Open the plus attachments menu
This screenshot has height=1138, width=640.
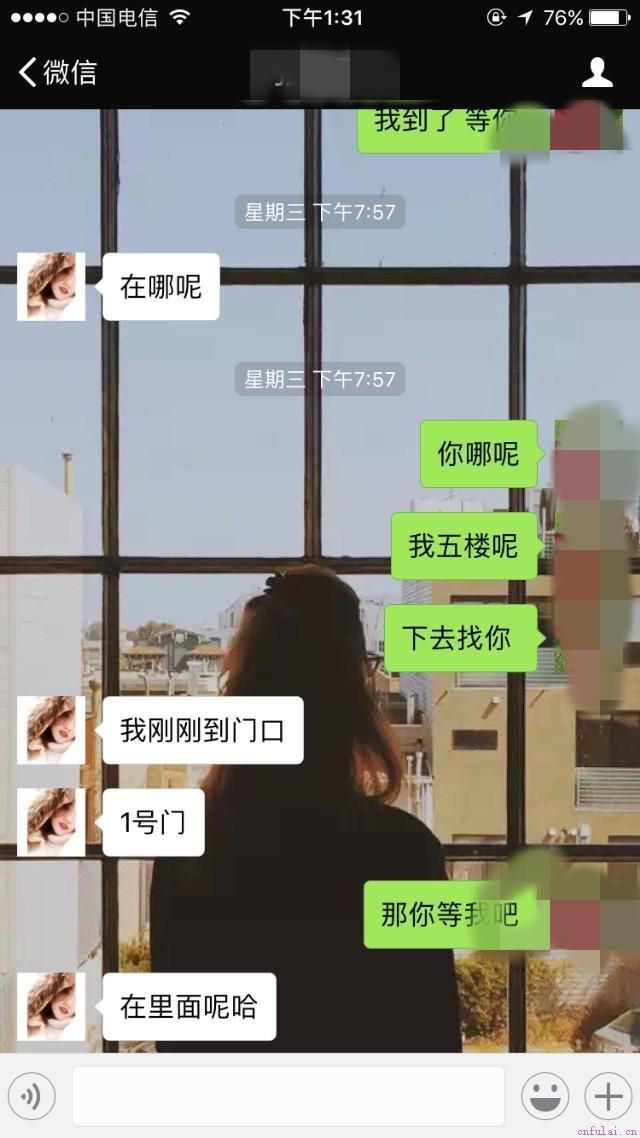608,1097
